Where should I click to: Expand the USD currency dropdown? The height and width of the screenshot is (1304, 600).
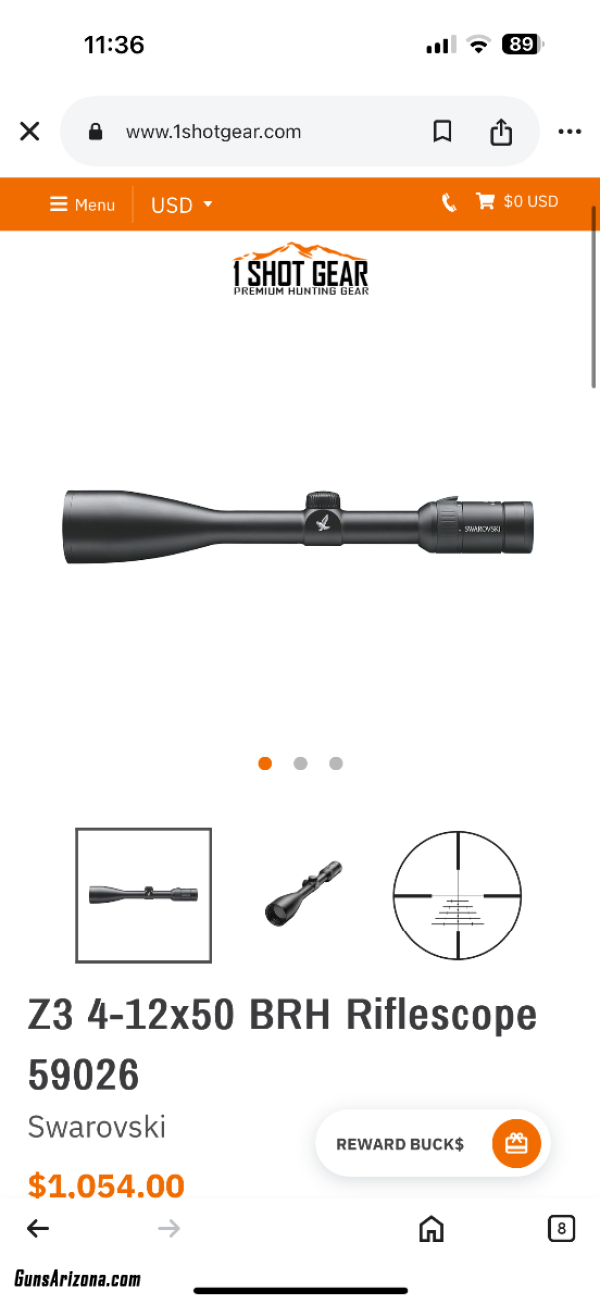[182, 205]
